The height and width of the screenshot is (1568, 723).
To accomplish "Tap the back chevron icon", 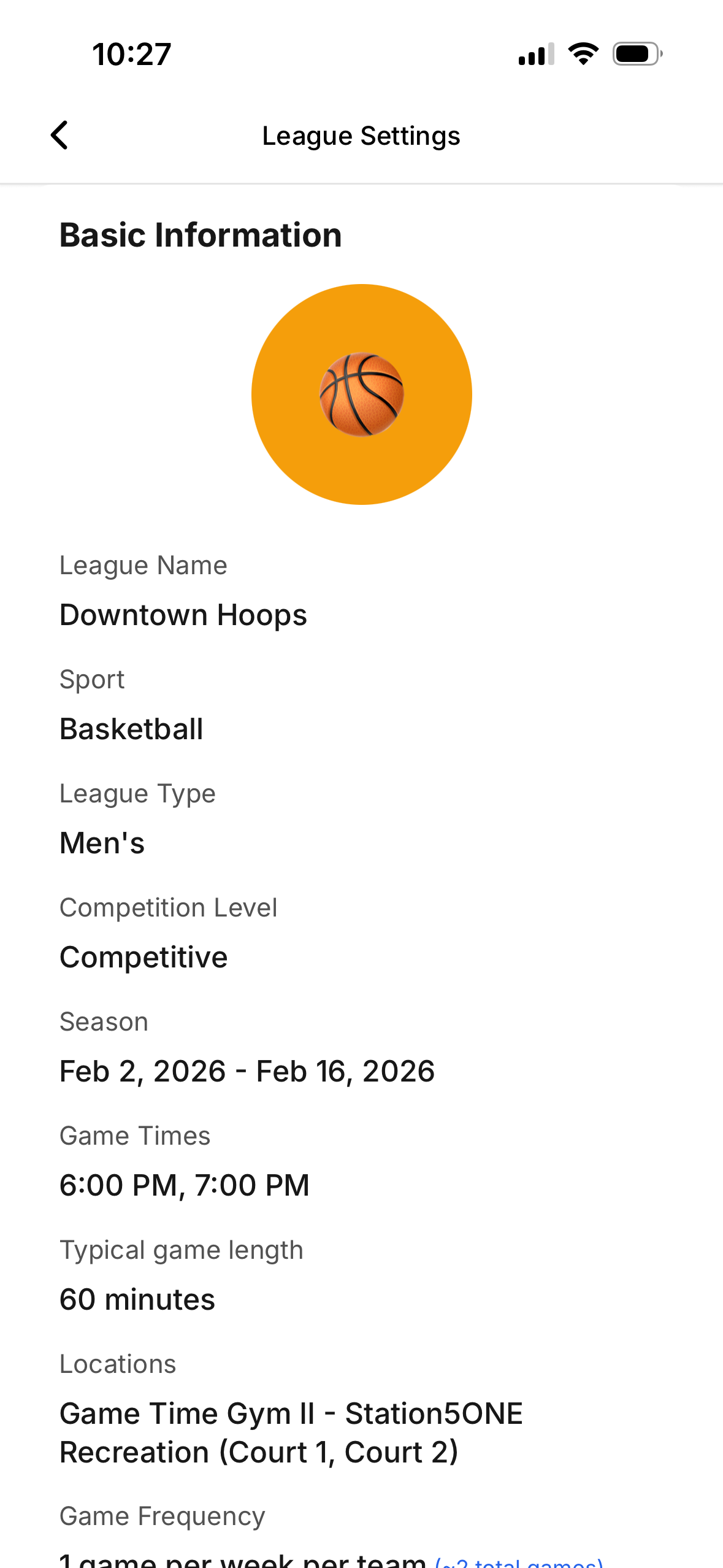I will coord(59,135).
